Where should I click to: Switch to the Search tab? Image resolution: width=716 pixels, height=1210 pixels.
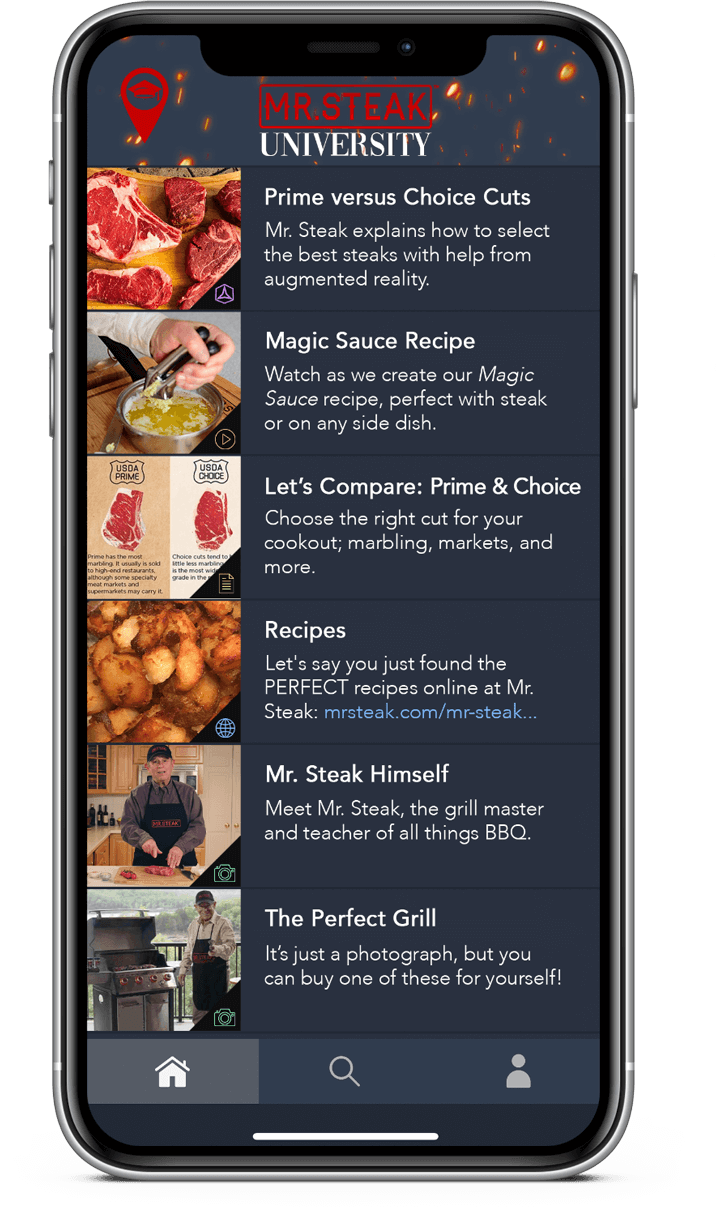coord(344,1072)
